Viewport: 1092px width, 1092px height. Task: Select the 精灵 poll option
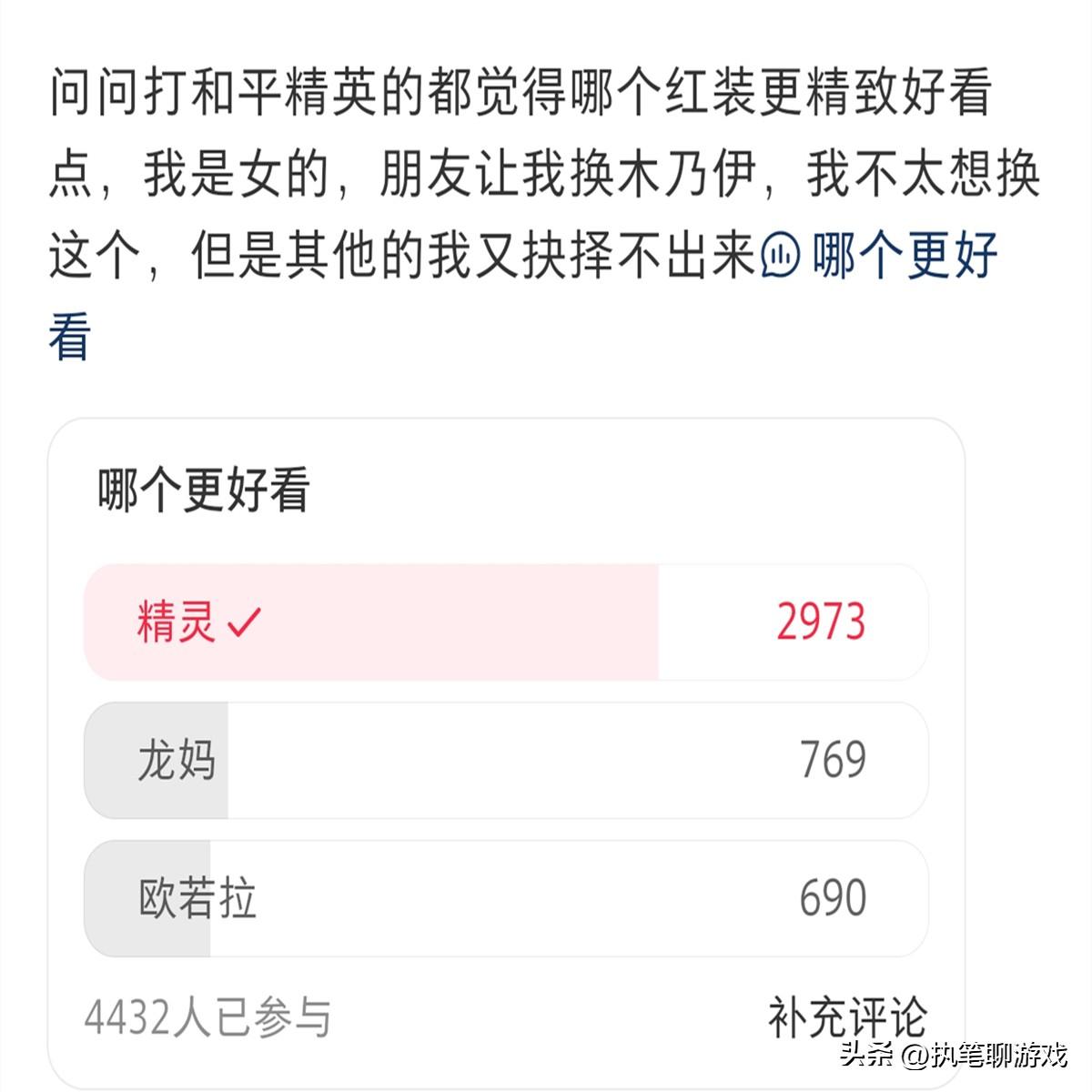(x=505, y=622)
